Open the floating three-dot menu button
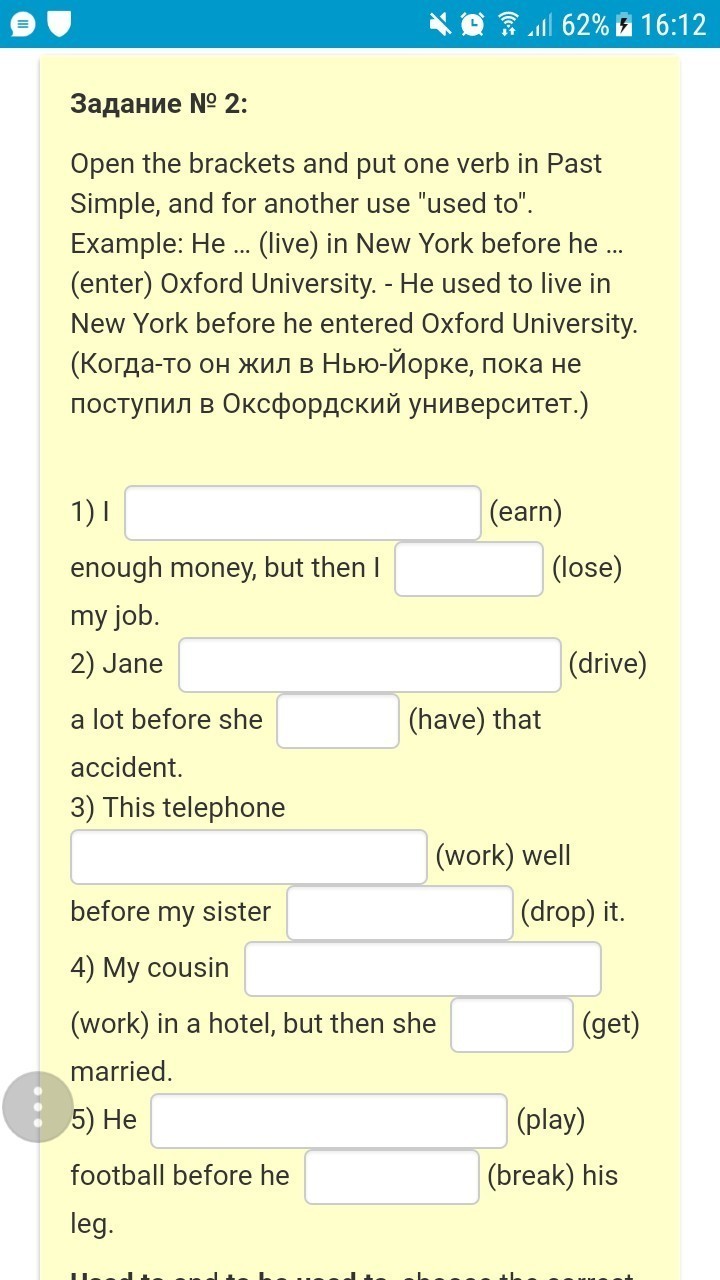The width and height of the screenshot is (720, 1280). pos(38,1106)
